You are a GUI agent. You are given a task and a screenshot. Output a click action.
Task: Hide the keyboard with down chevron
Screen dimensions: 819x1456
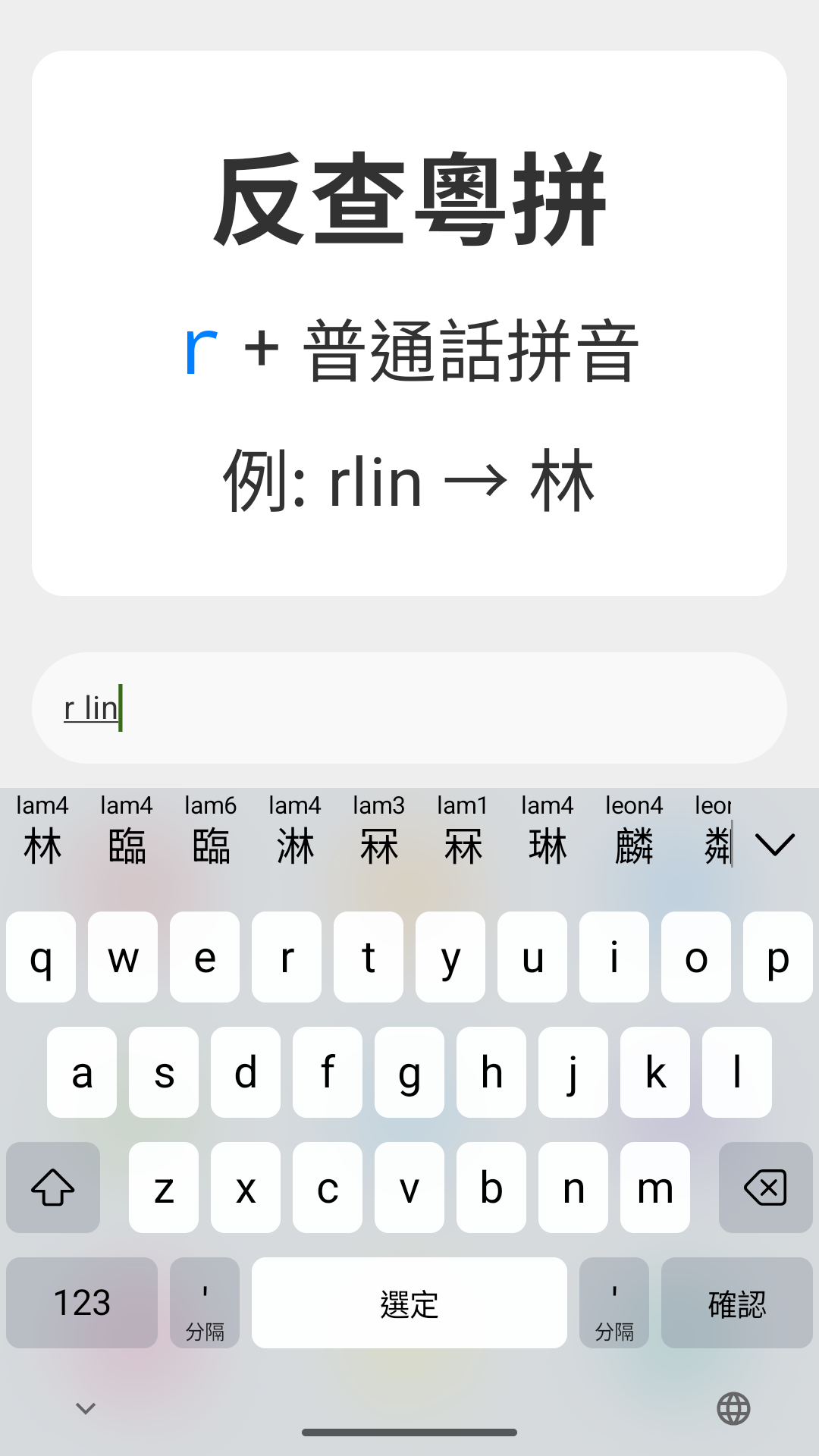86,1409
